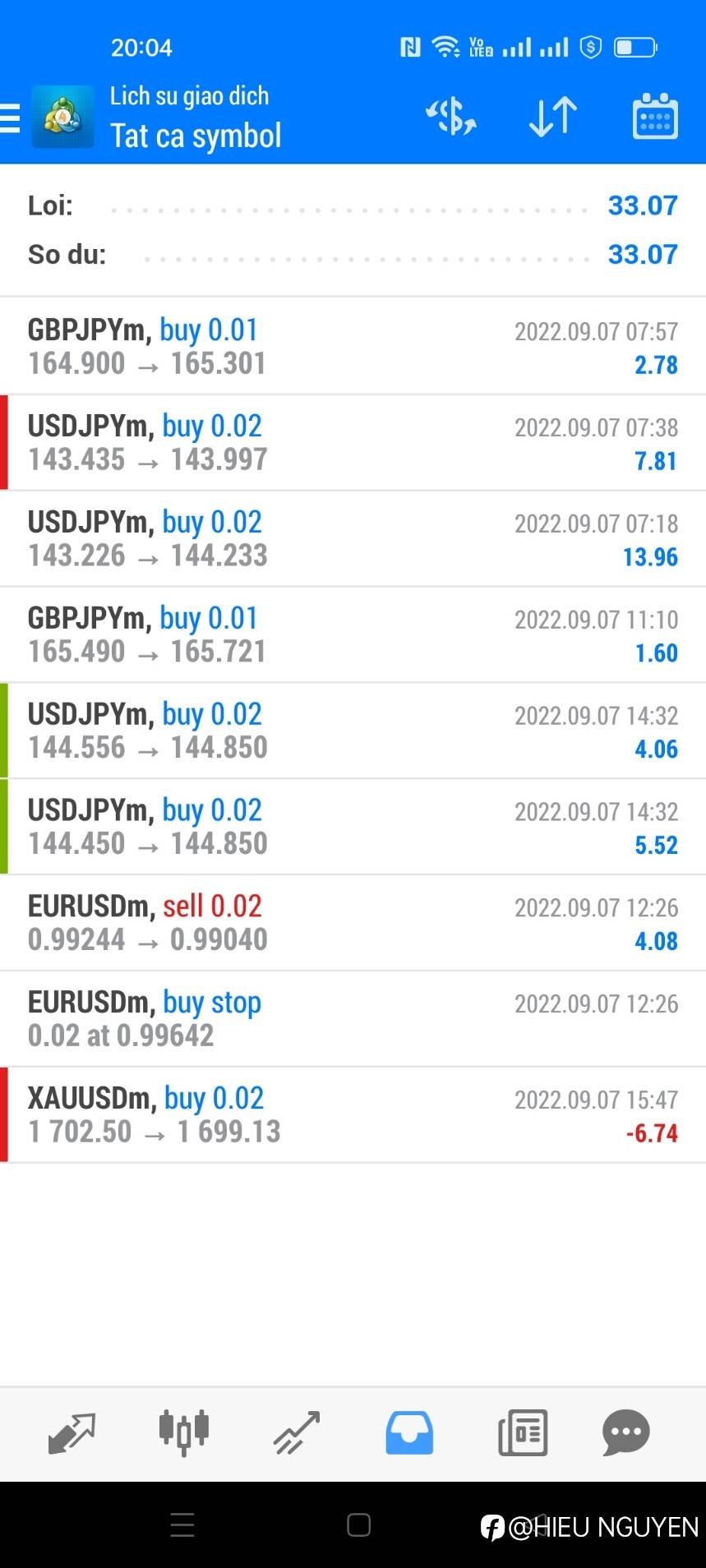
Task: Select the History inbox tab
Action: pyautogui.click(x=409, y=1433)
